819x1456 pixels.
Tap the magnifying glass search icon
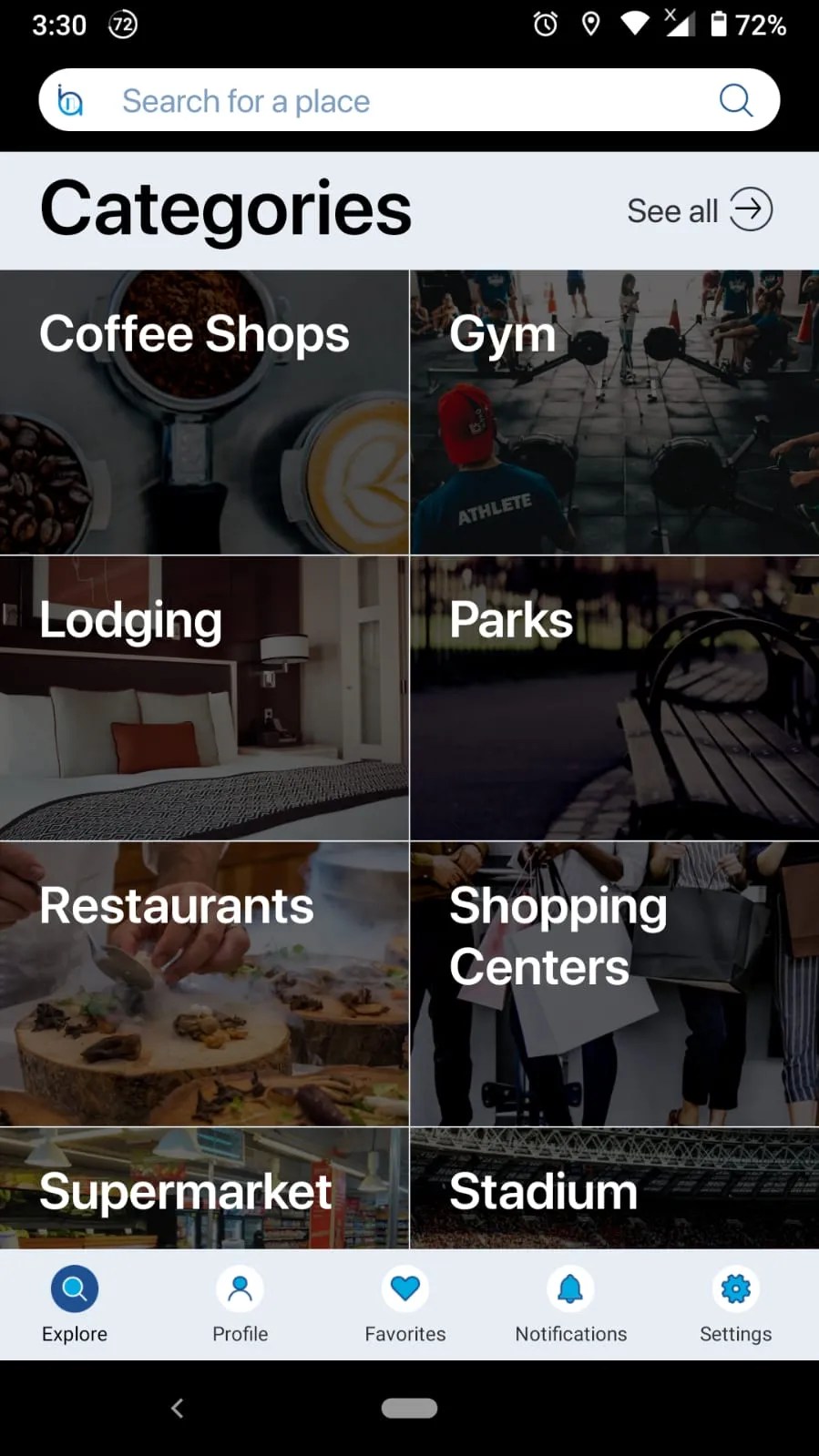(x=734, y=100)
